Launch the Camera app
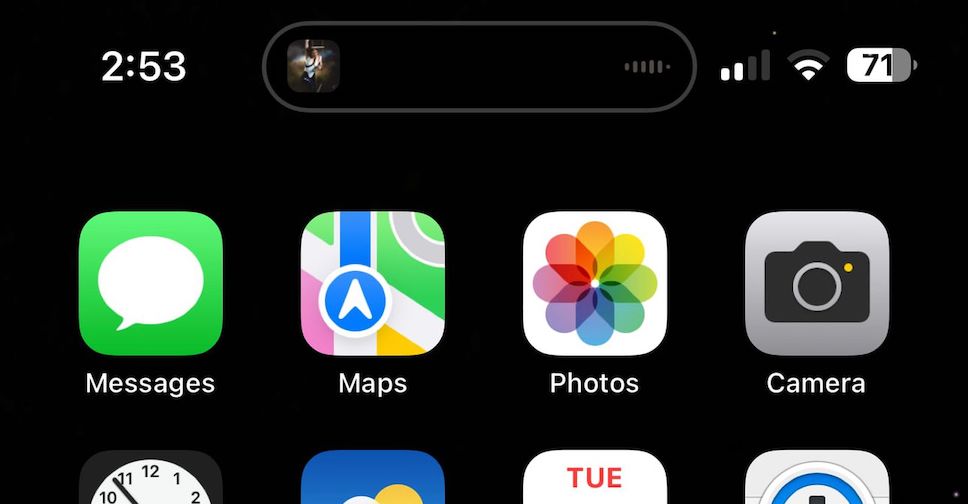Image resolution: width=968 pixels, height=504 pixels. point(816,284)
